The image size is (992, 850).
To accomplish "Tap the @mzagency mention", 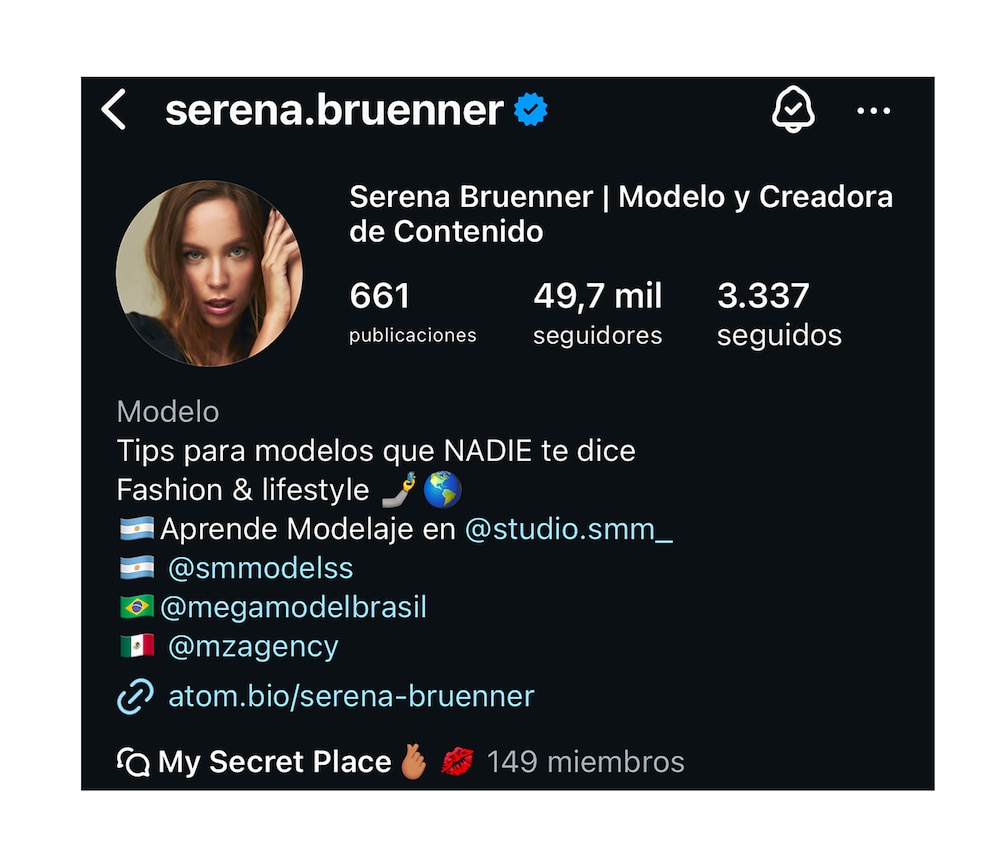I will (x=253, y=646).
